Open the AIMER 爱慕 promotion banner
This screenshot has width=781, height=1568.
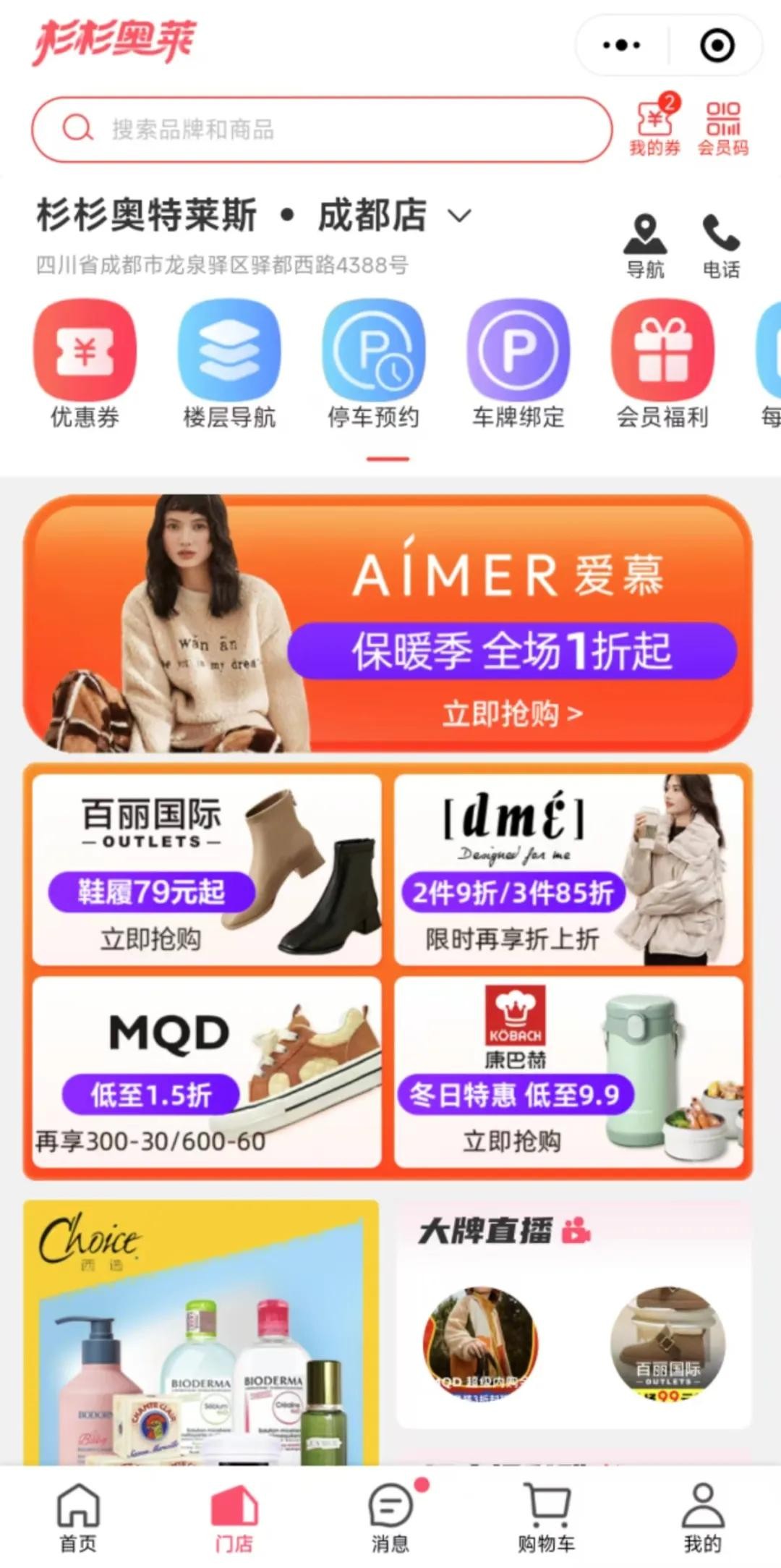(388, 624)
